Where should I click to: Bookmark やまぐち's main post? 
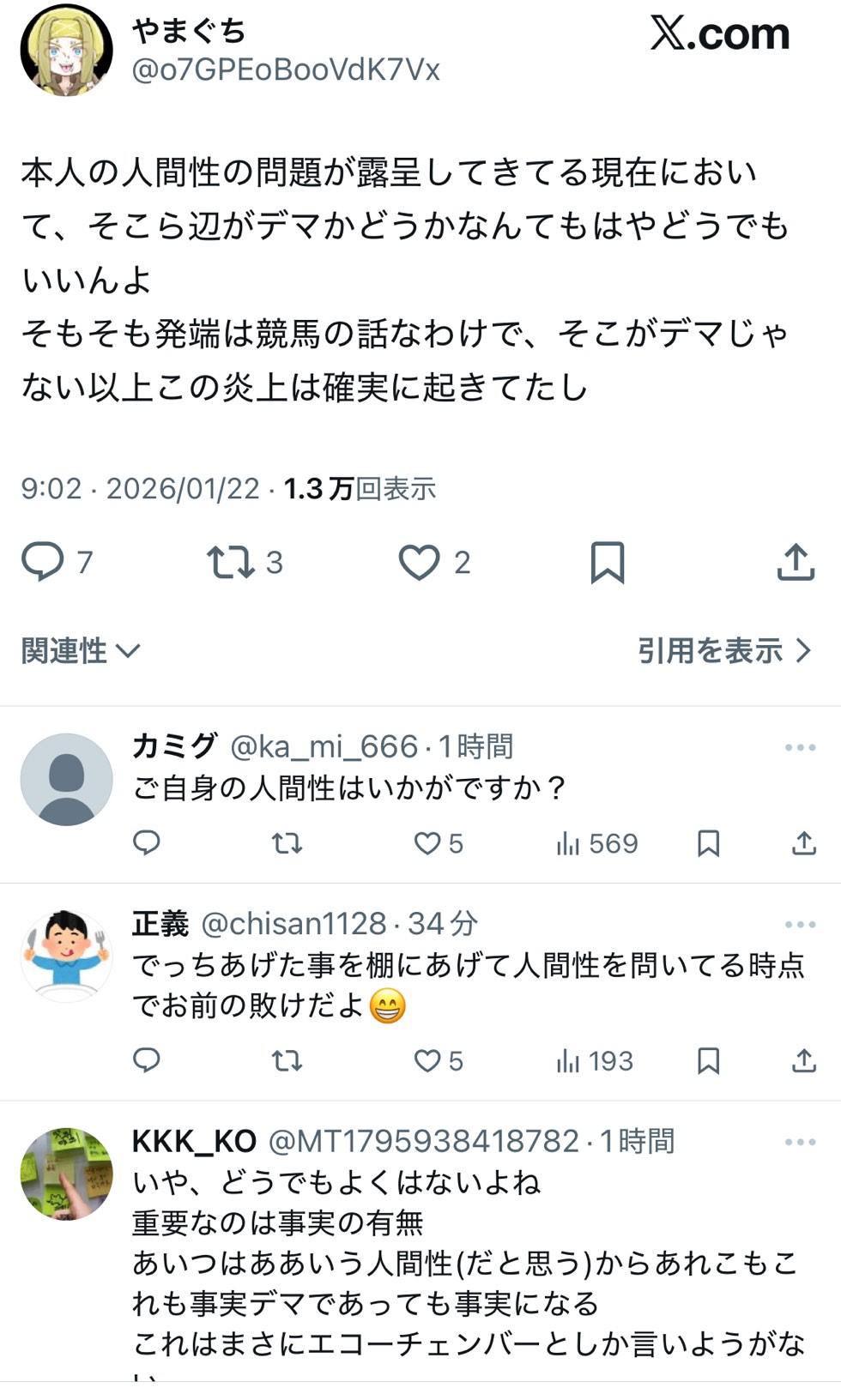point(608,563)
